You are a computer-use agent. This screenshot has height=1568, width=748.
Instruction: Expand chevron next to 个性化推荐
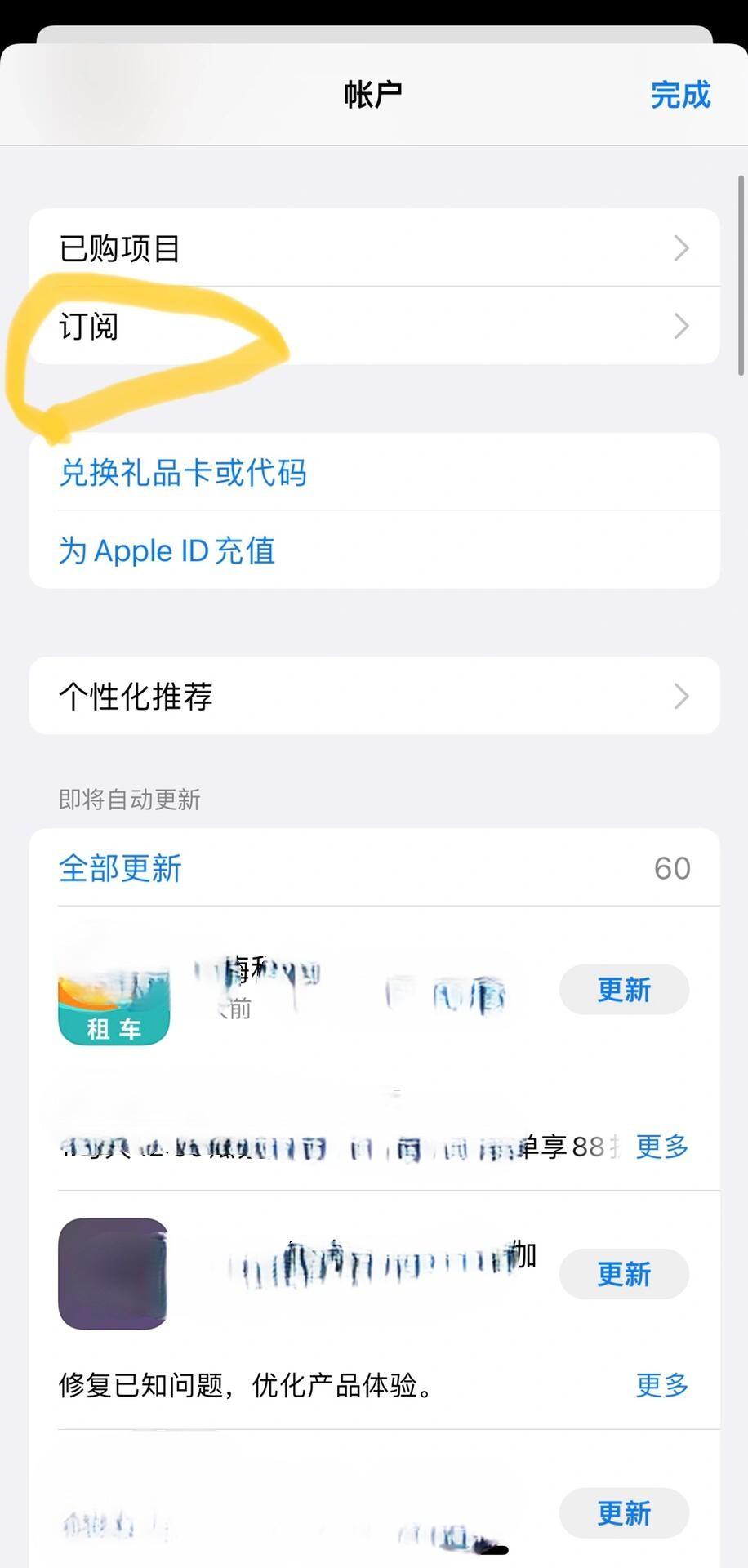pos(682,696)
